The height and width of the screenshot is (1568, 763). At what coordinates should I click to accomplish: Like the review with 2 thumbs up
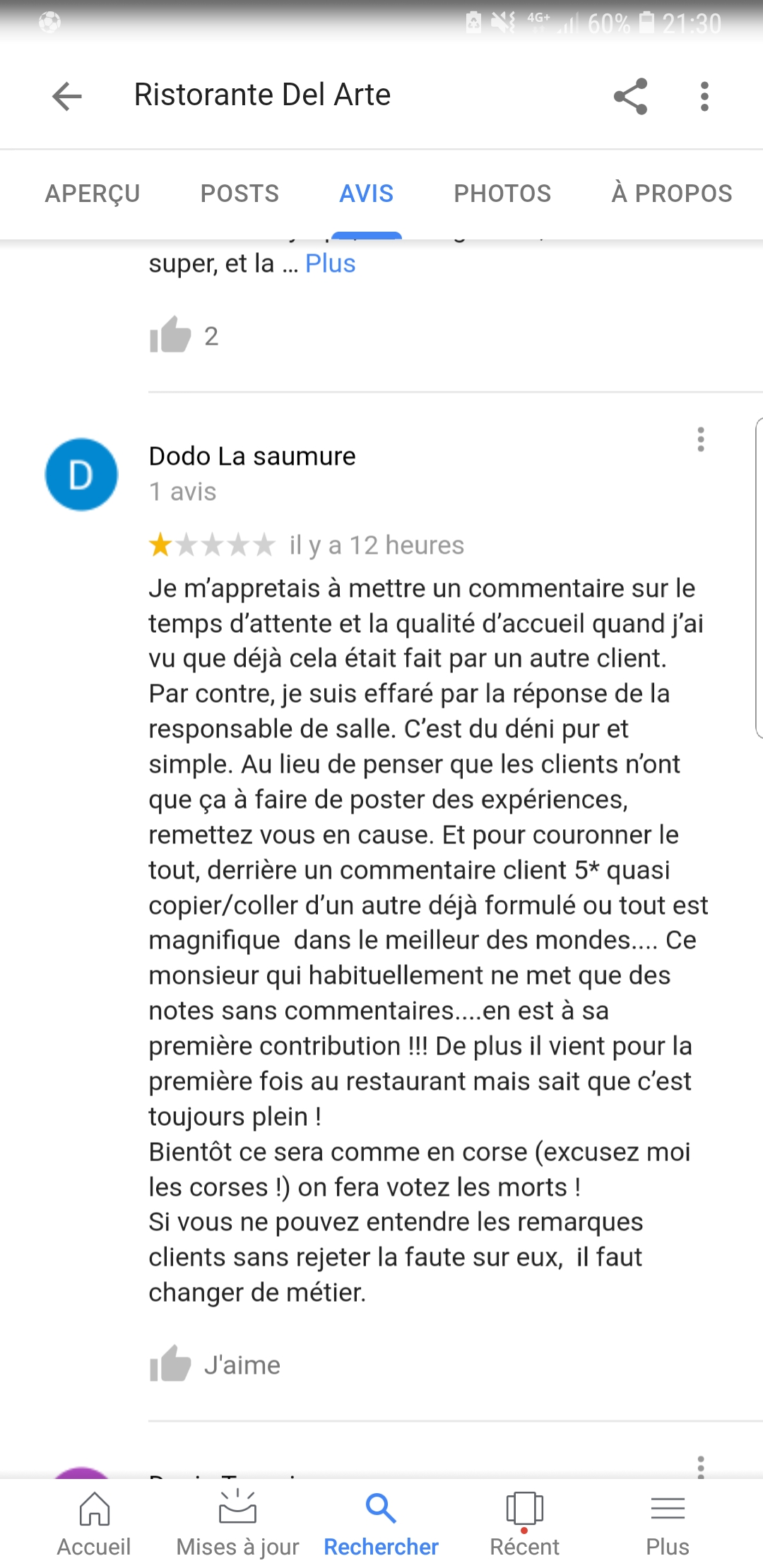coord(170,335)
